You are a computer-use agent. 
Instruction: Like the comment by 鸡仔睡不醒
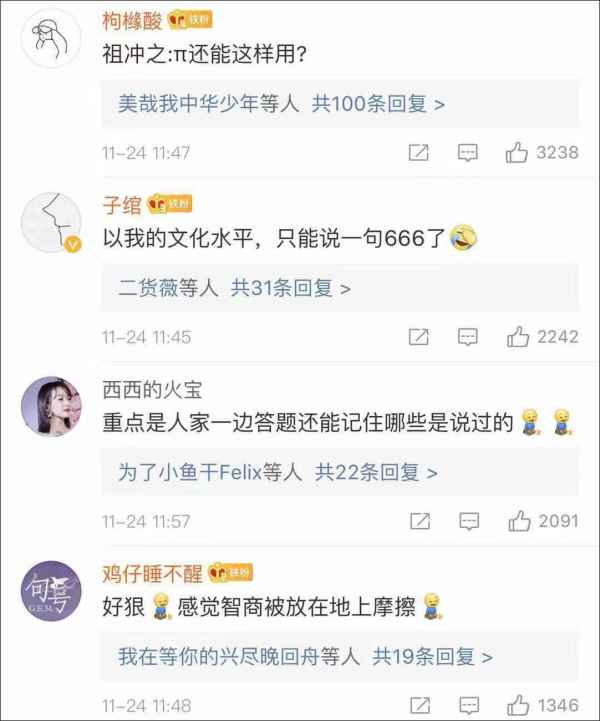[x=517, y=706]
